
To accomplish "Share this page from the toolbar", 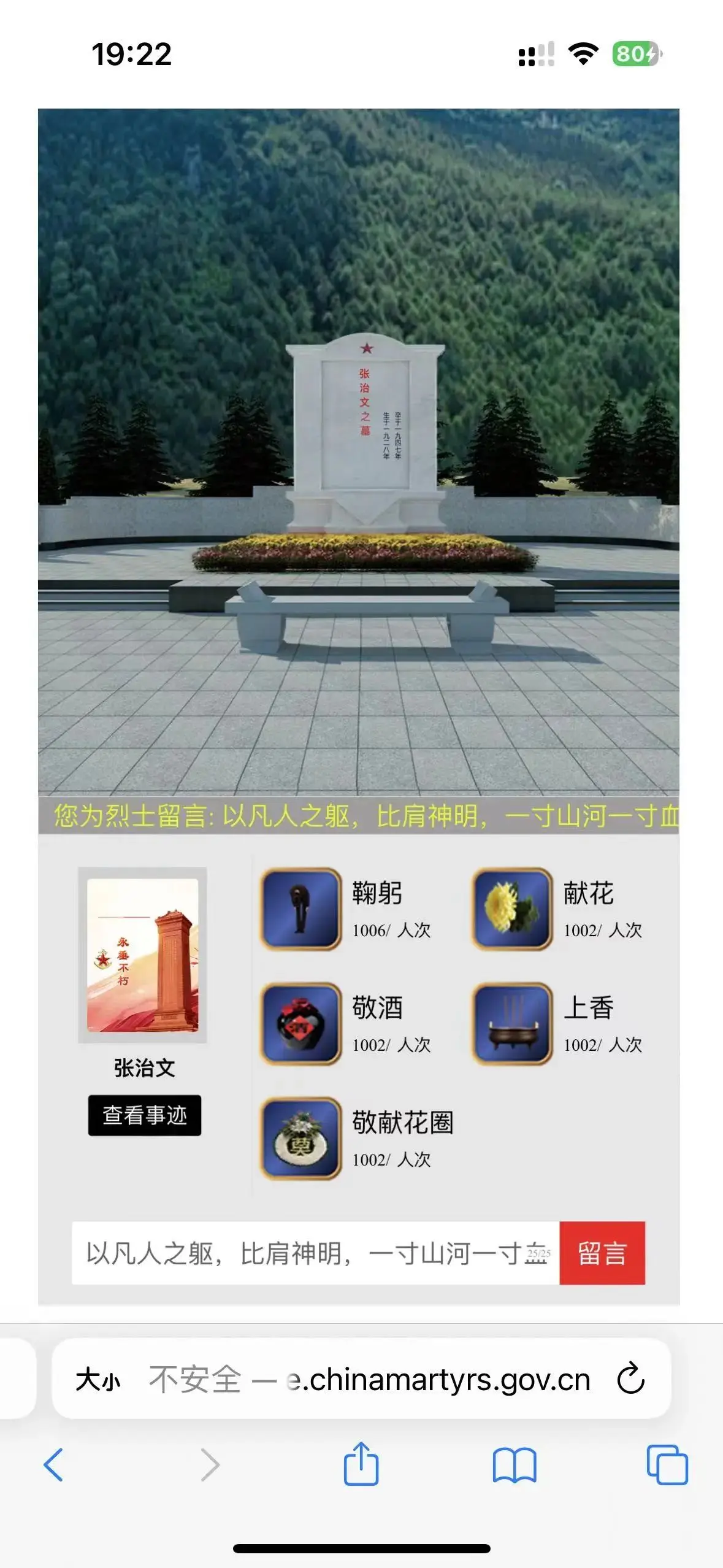I will coord(361,1464).
